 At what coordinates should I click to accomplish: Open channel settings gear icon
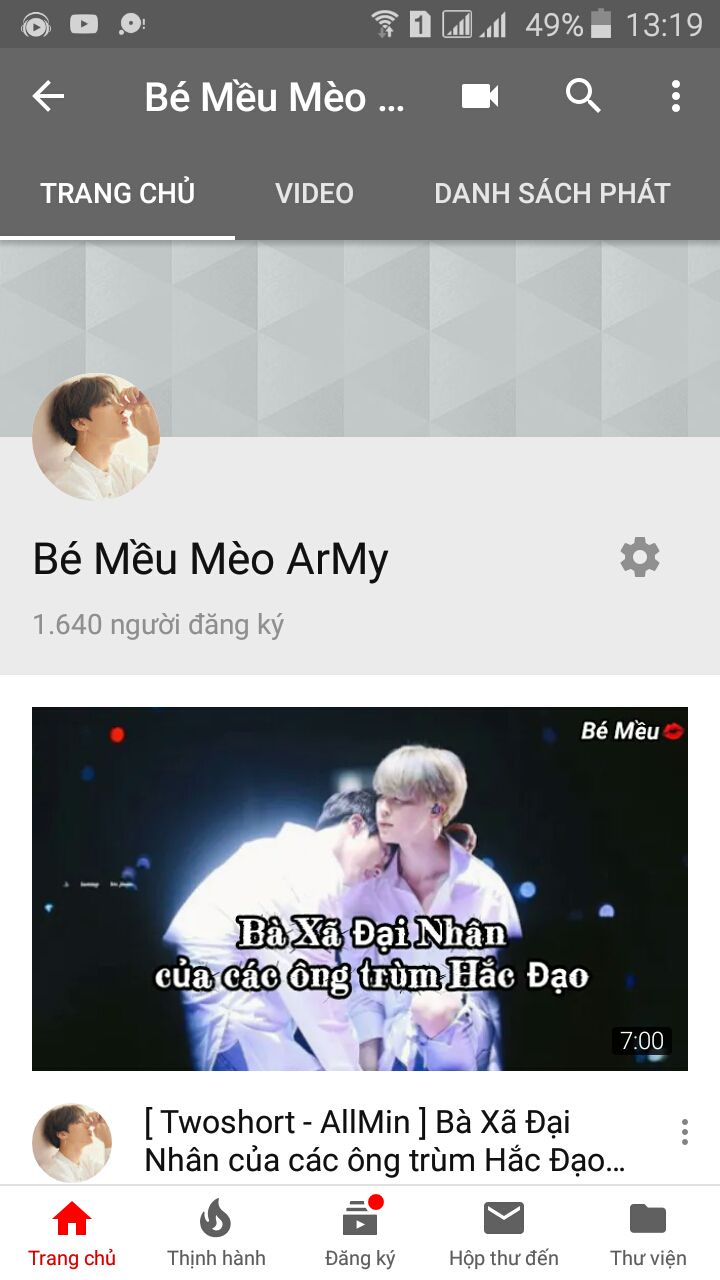point(640,557)
